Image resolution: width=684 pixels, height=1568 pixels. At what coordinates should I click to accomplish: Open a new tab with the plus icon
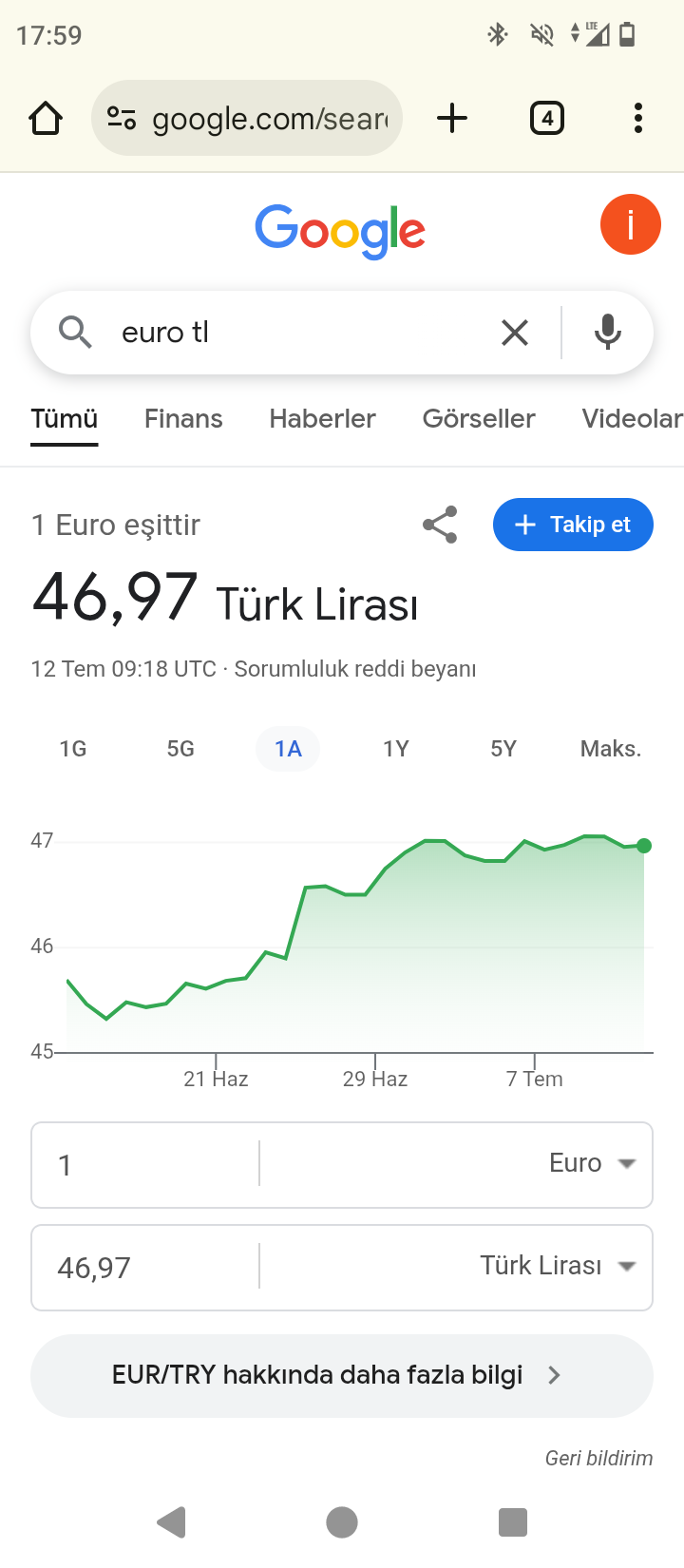click(452, 118)
